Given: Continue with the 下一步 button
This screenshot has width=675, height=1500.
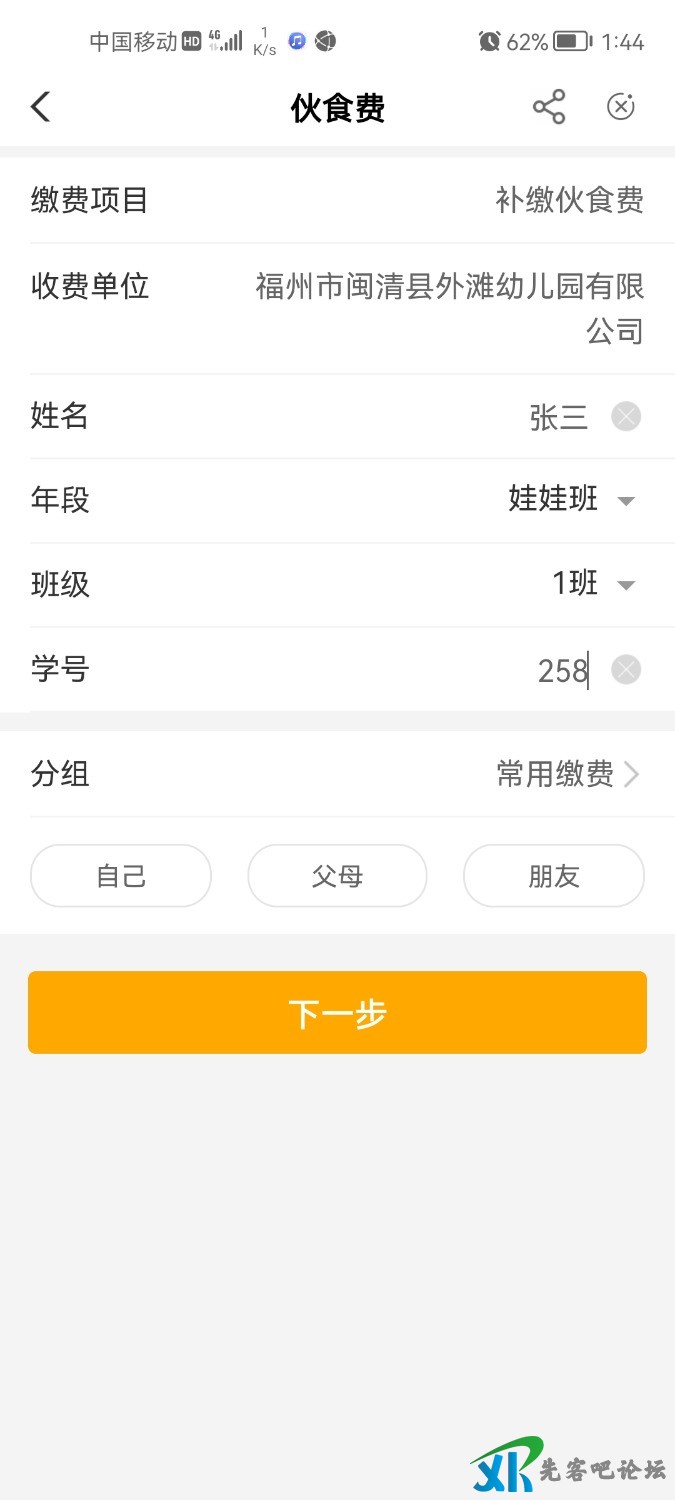Looking at the screenshot, I should coord(337,1012).
